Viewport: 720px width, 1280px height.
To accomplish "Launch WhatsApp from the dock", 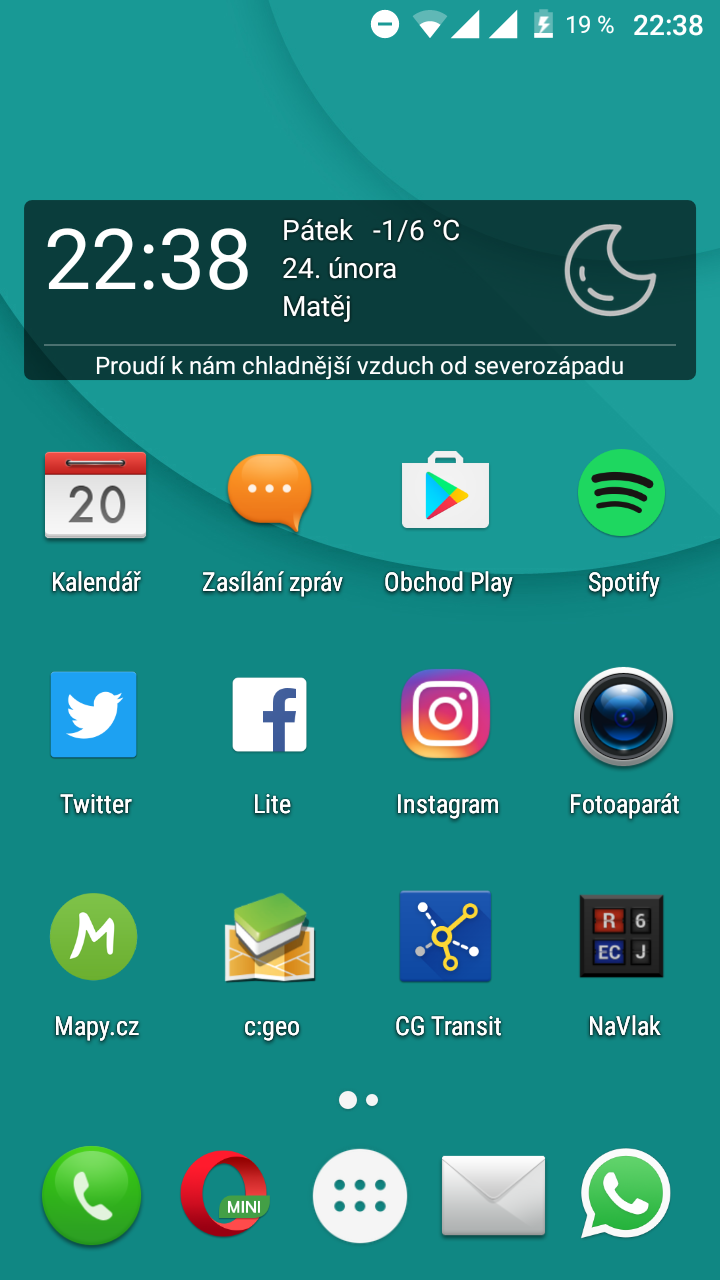I will coord(626,1195).
